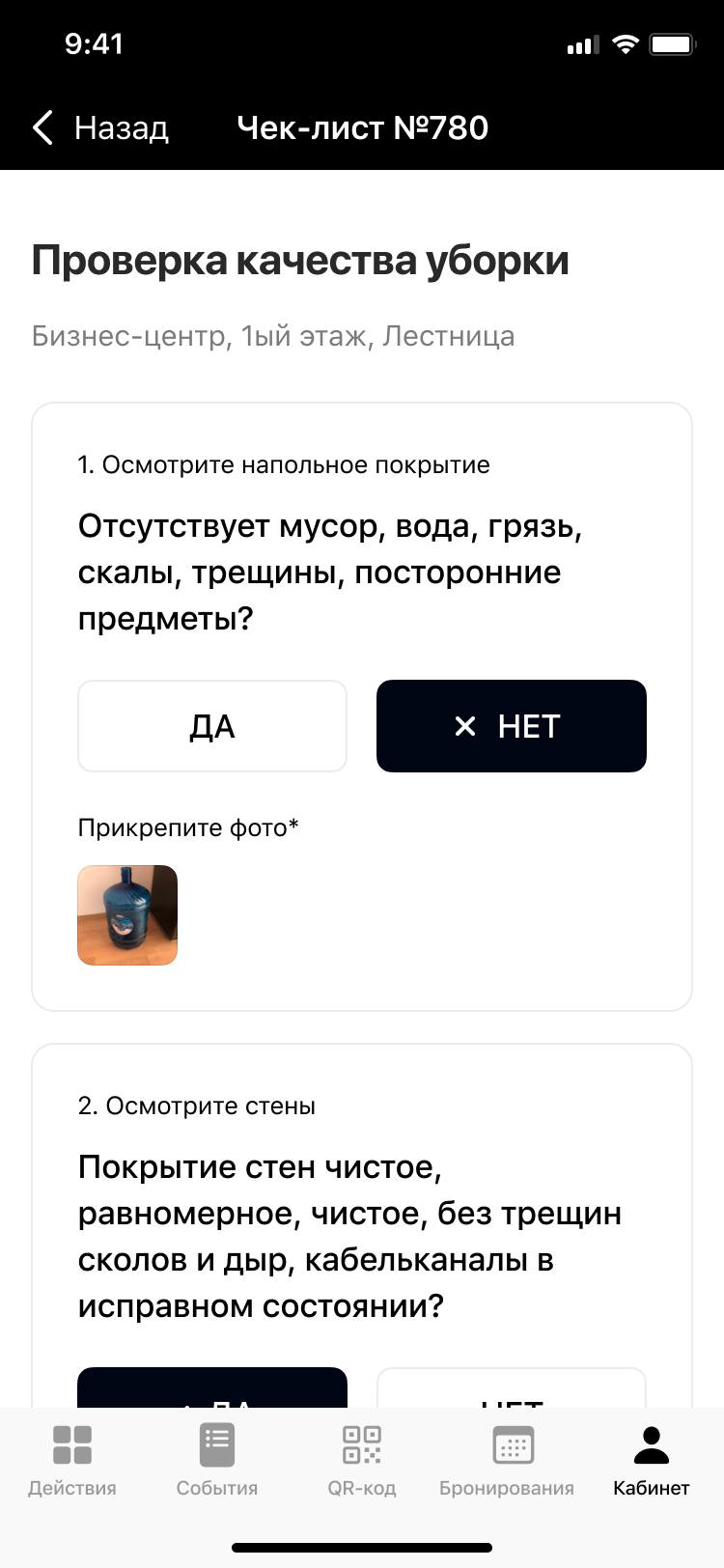Image resolution: width=724 pixels, height=1568 pixels.
Task: Open the QR-код scanner tab
Action: pos(362,1460)
